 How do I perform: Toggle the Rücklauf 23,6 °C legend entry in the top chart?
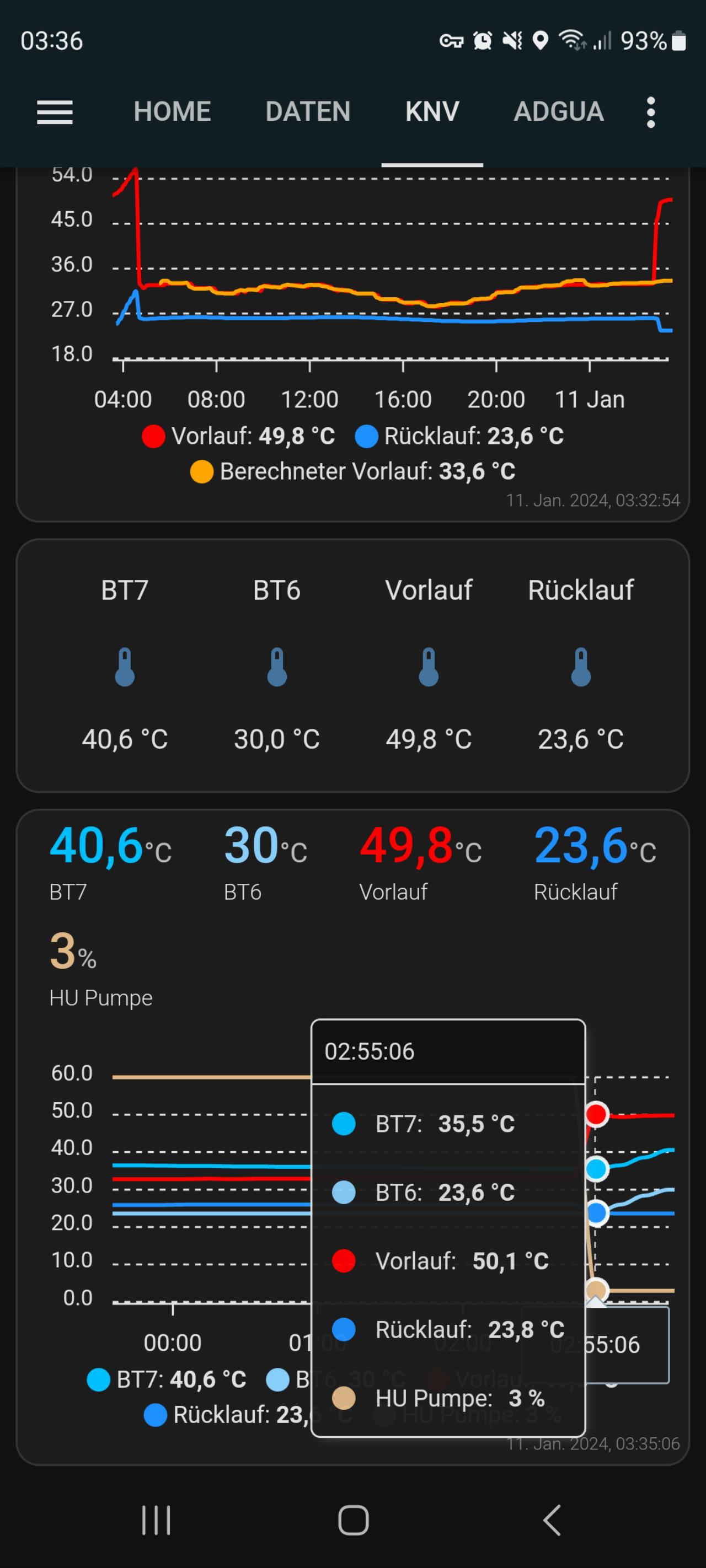click(459, 436)
